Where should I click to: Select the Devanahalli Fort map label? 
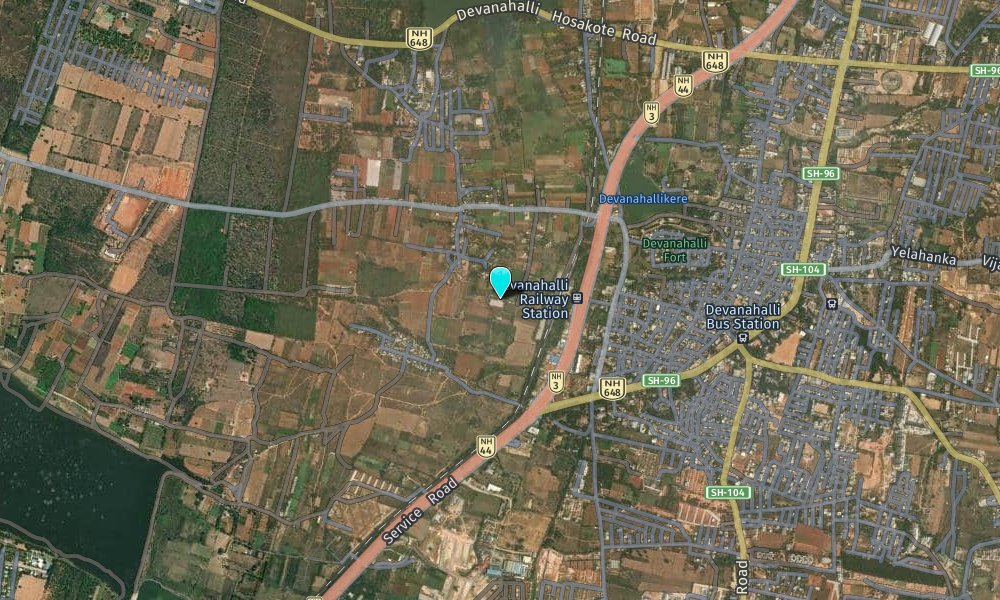pos(675,249)
